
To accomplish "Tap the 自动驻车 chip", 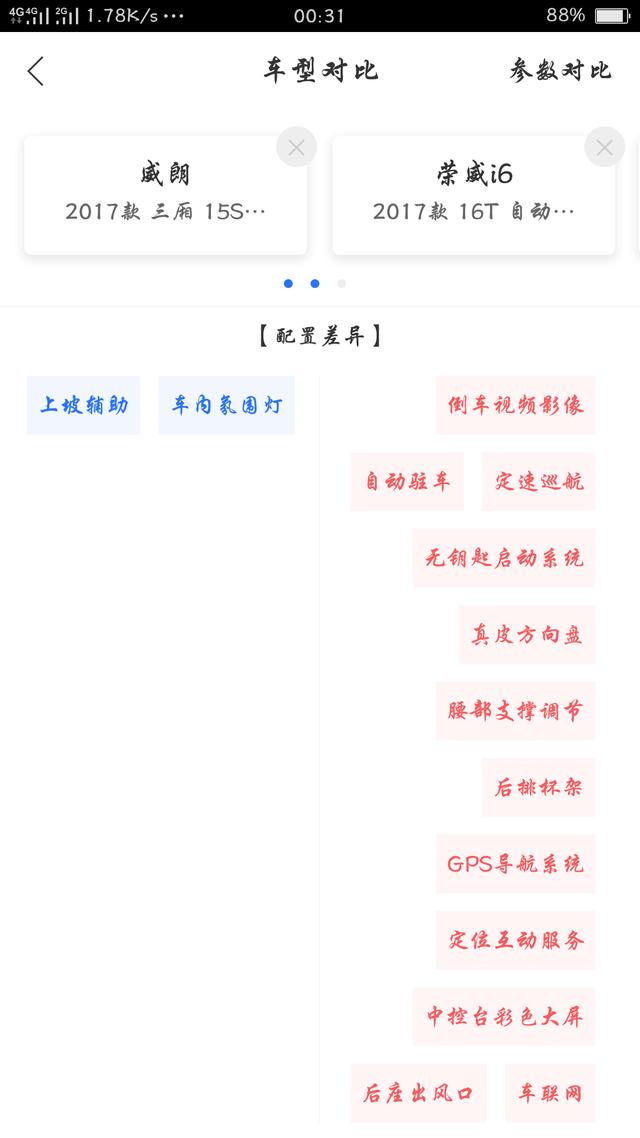I will [407, 481].
